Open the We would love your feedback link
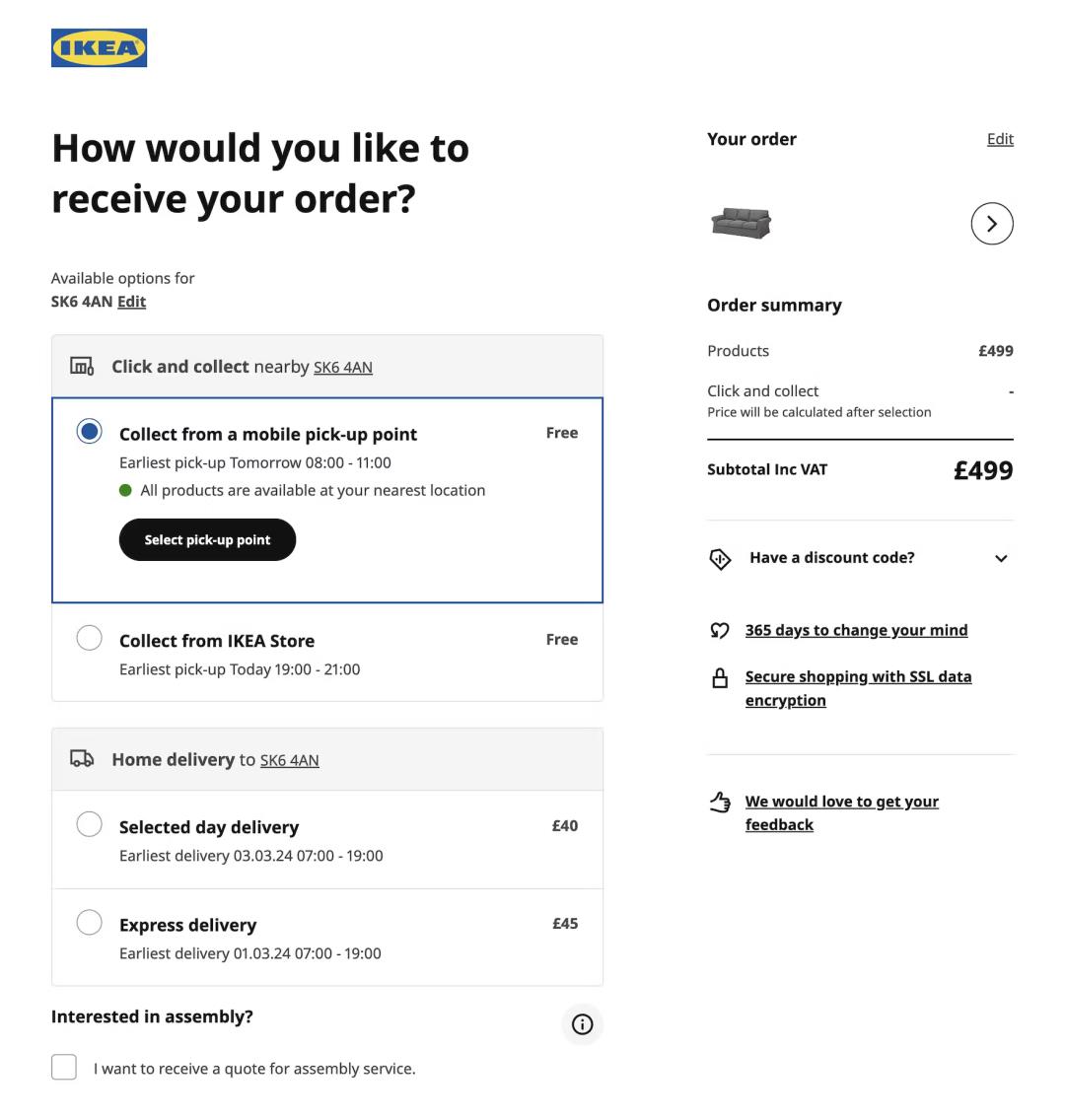The height and width of the screenshot is (1120, 1065). [840, 803]
